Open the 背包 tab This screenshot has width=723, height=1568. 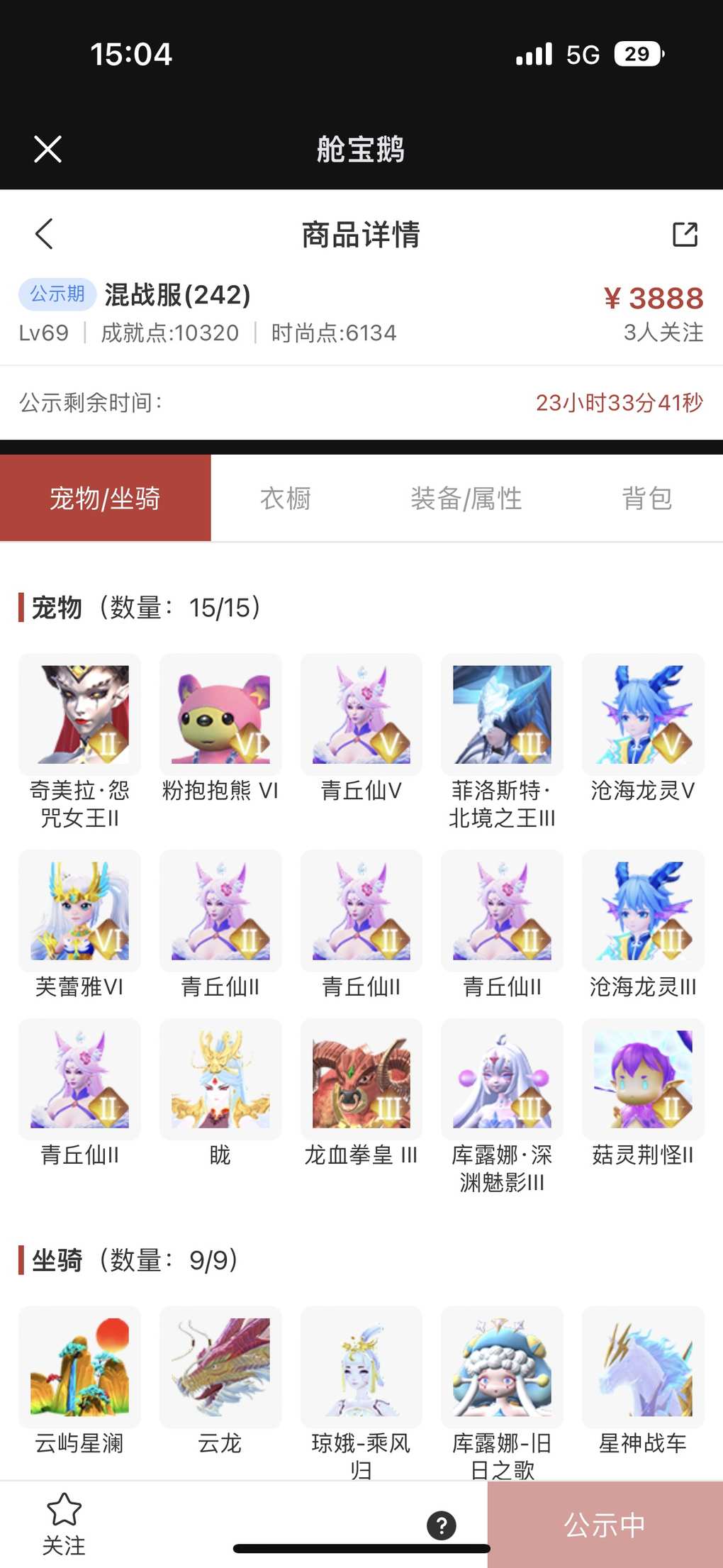click(646, 499)
